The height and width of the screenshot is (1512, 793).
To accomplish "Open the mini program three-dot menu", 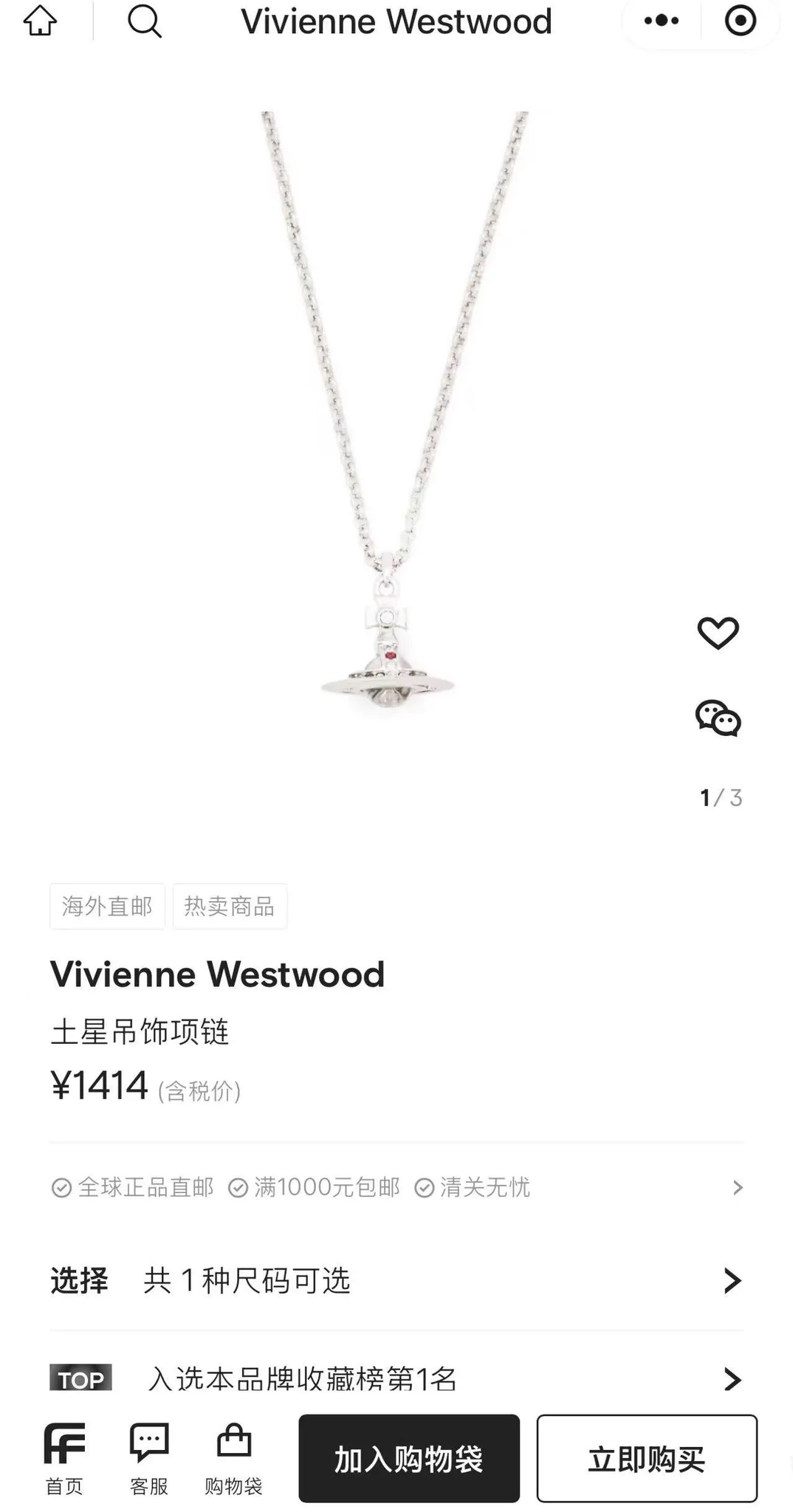I will (x=661, y=21).
